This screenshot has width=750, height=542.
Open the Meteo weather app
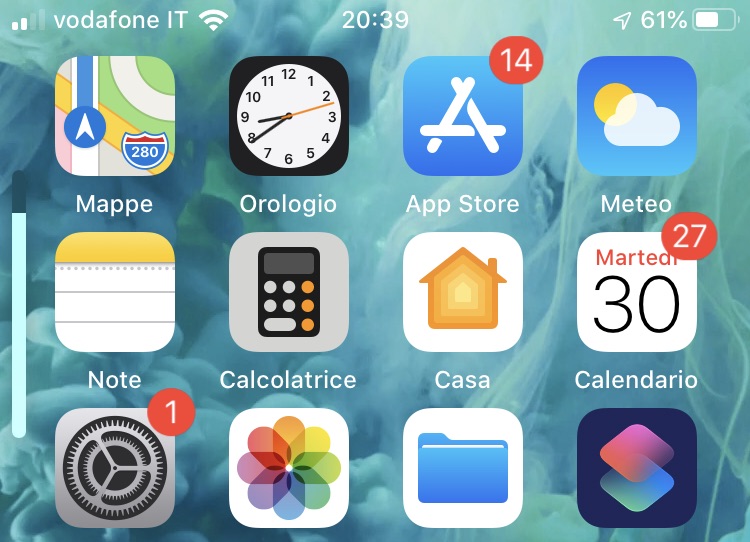click(637, 116)
